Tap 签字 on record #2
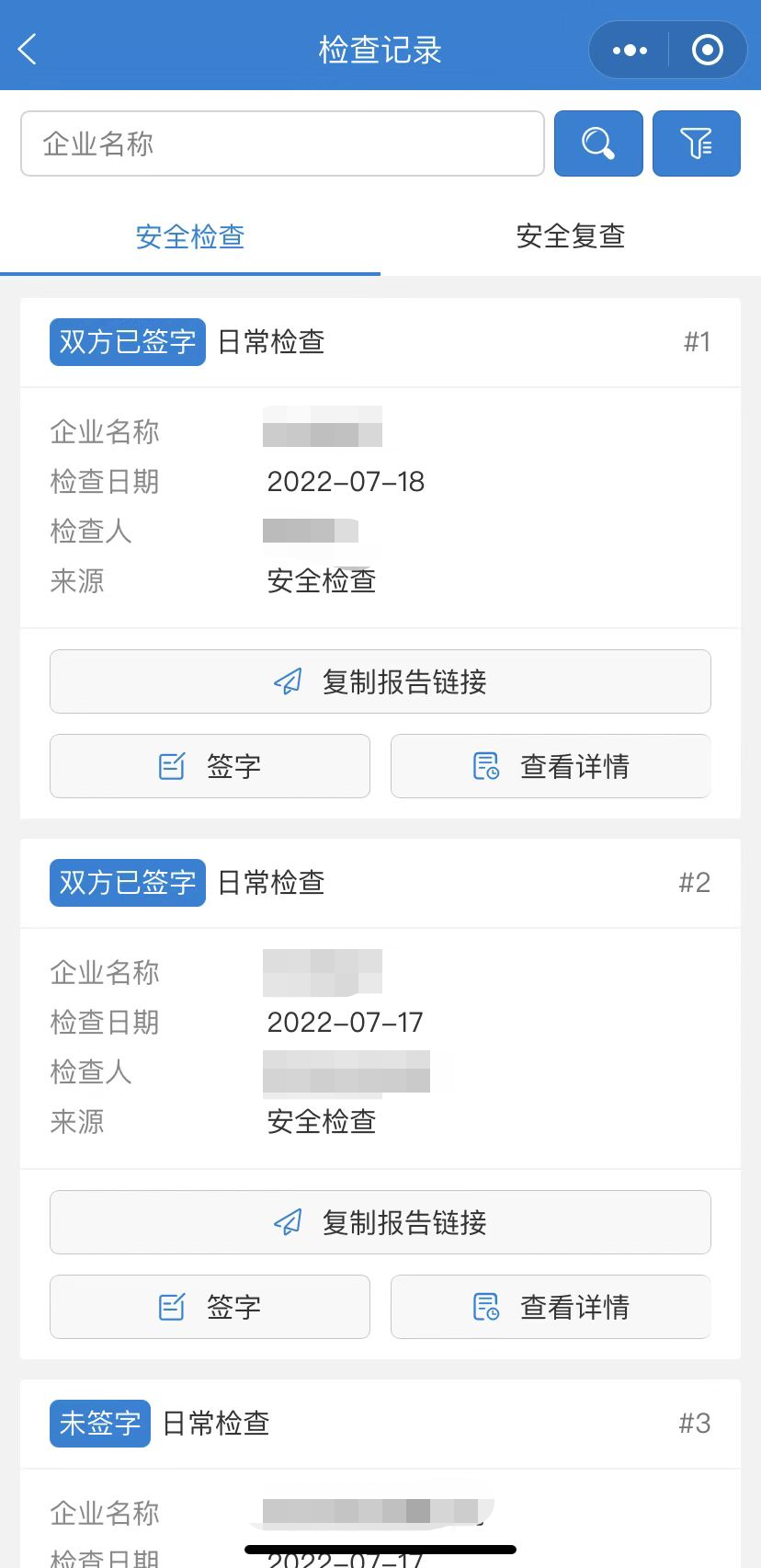The width and height of the screenshot is (761, 1568). pyautogui.click(x=210, y=1307)
